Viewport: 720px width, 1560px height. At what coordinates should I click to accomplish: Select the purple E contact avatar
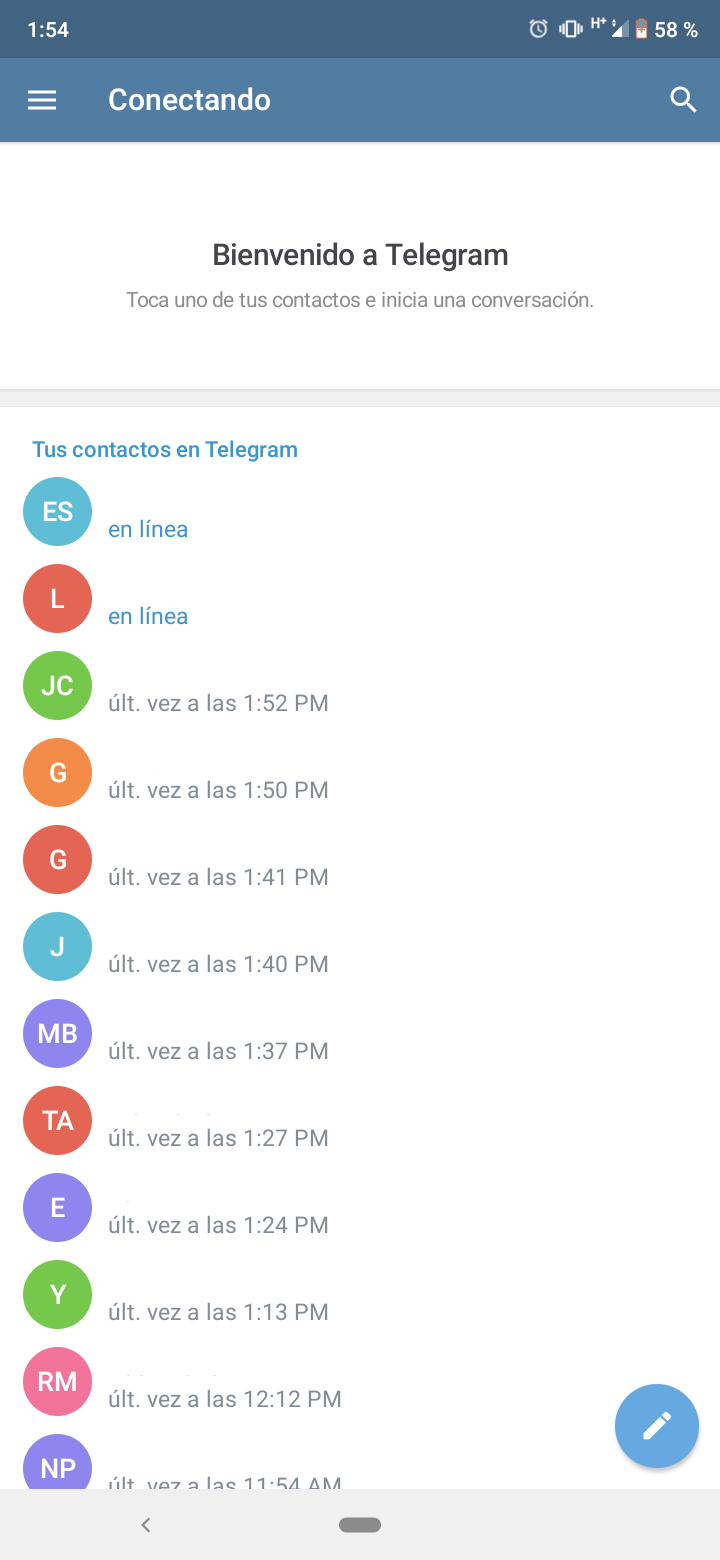tap(57, 1207)
